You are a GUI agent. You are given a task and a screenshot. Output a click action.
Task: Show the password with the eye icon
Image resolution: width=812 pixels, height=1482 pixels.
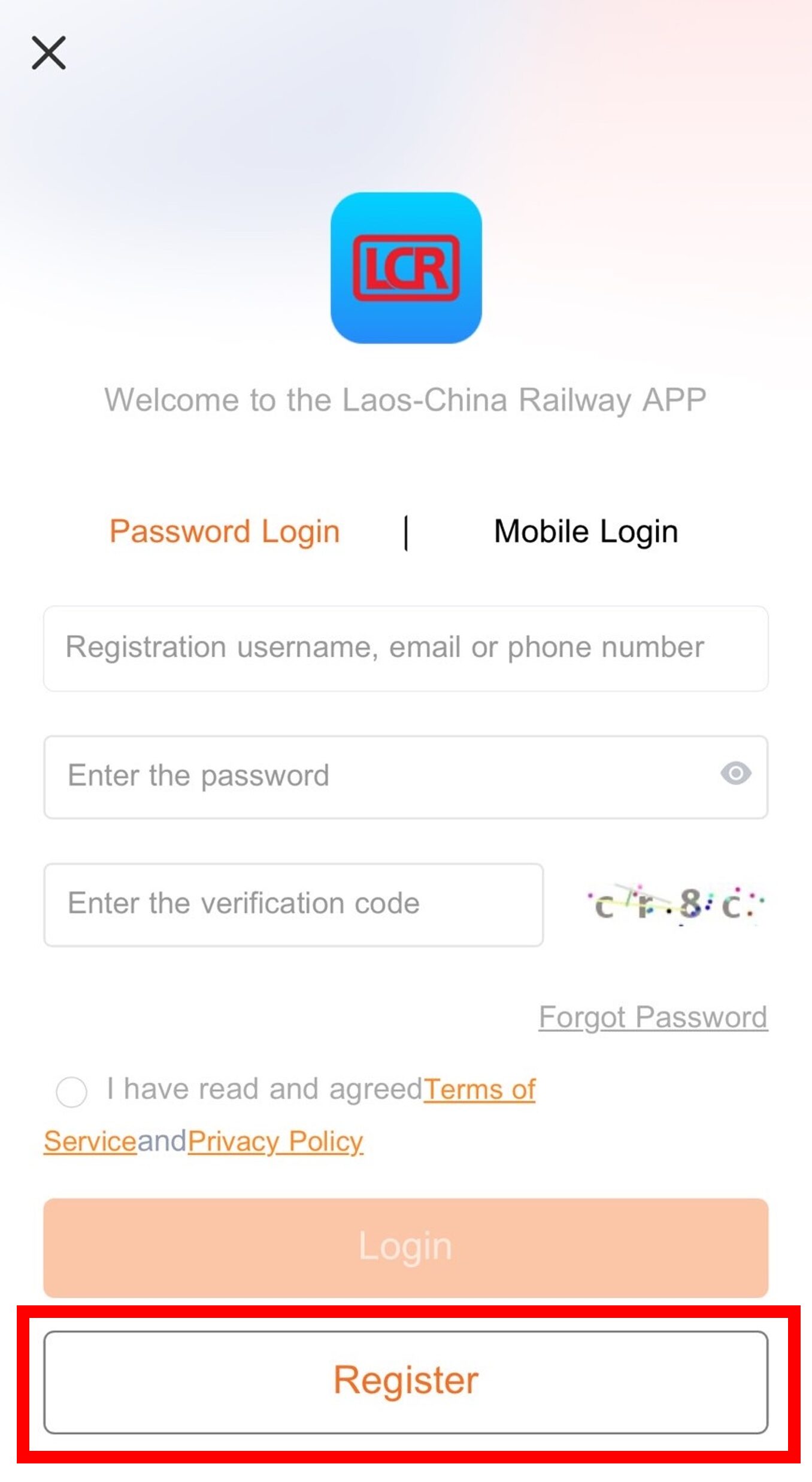click(x=735, y=773)
